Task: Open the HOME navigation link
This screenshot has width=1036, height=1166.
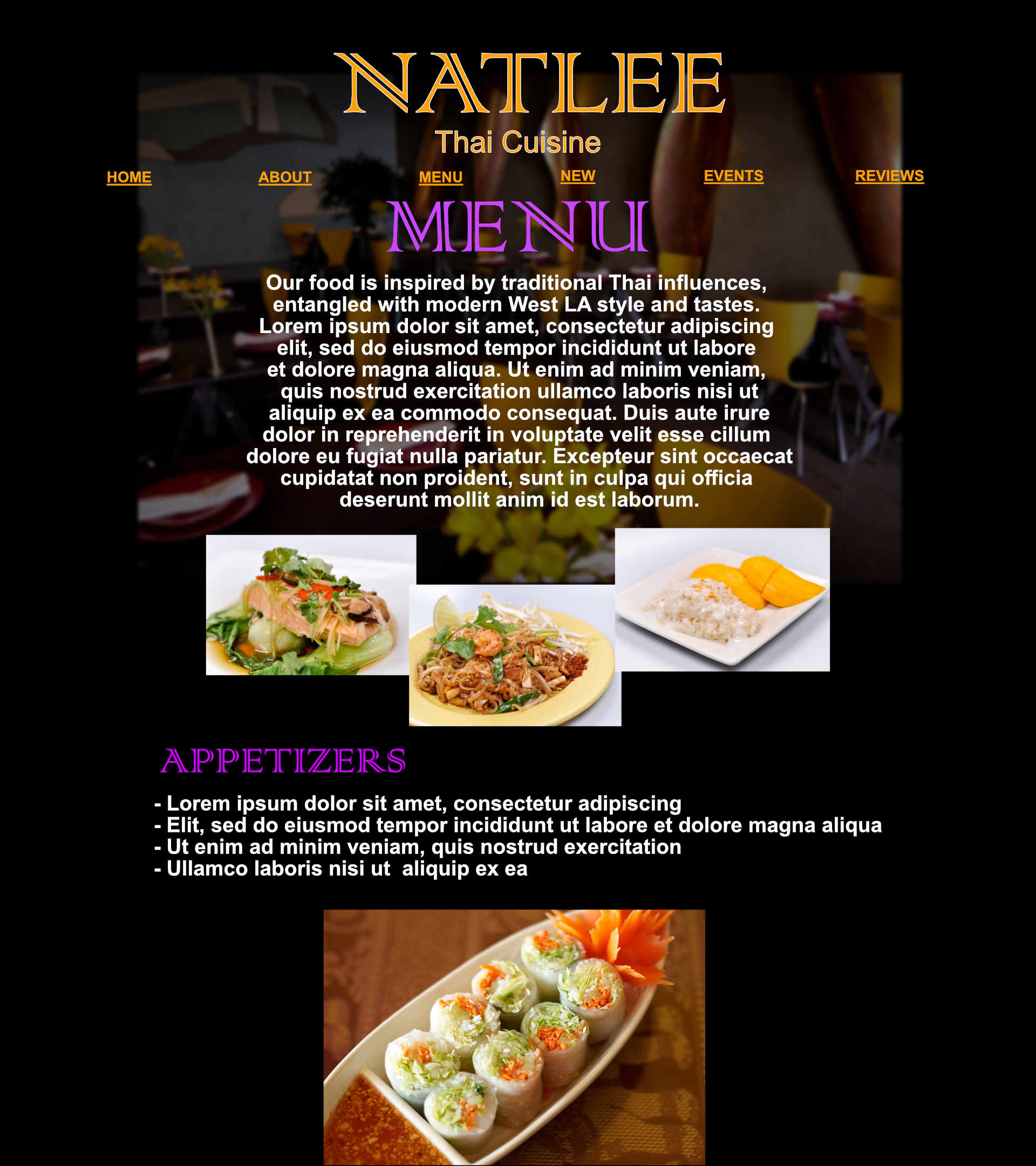Action: (x=129, y=178)
